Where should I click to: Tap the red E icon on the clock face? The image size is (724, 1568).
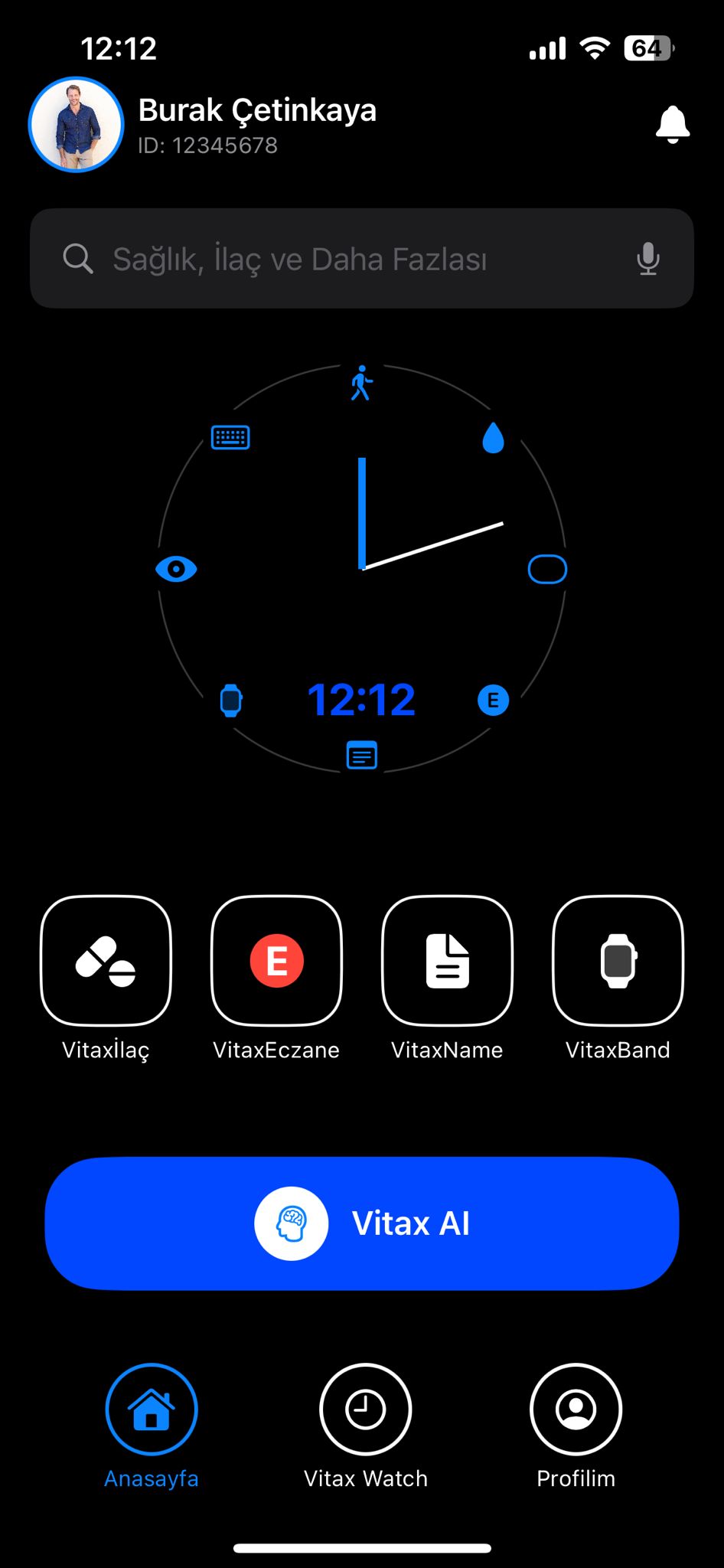493,699
